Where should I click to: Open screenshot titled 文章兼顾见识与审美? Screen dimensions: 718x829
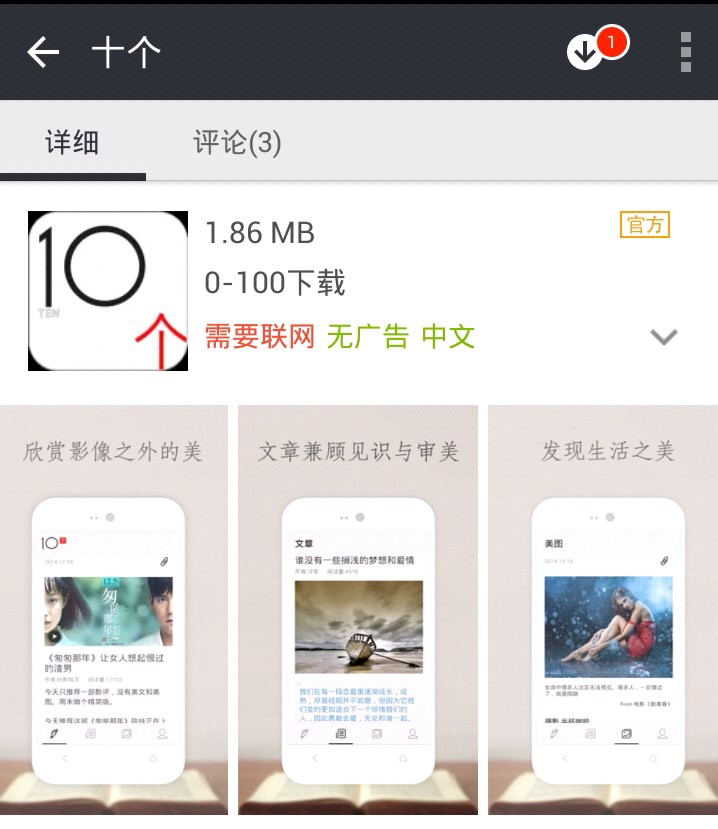click(x=358, y=610)
